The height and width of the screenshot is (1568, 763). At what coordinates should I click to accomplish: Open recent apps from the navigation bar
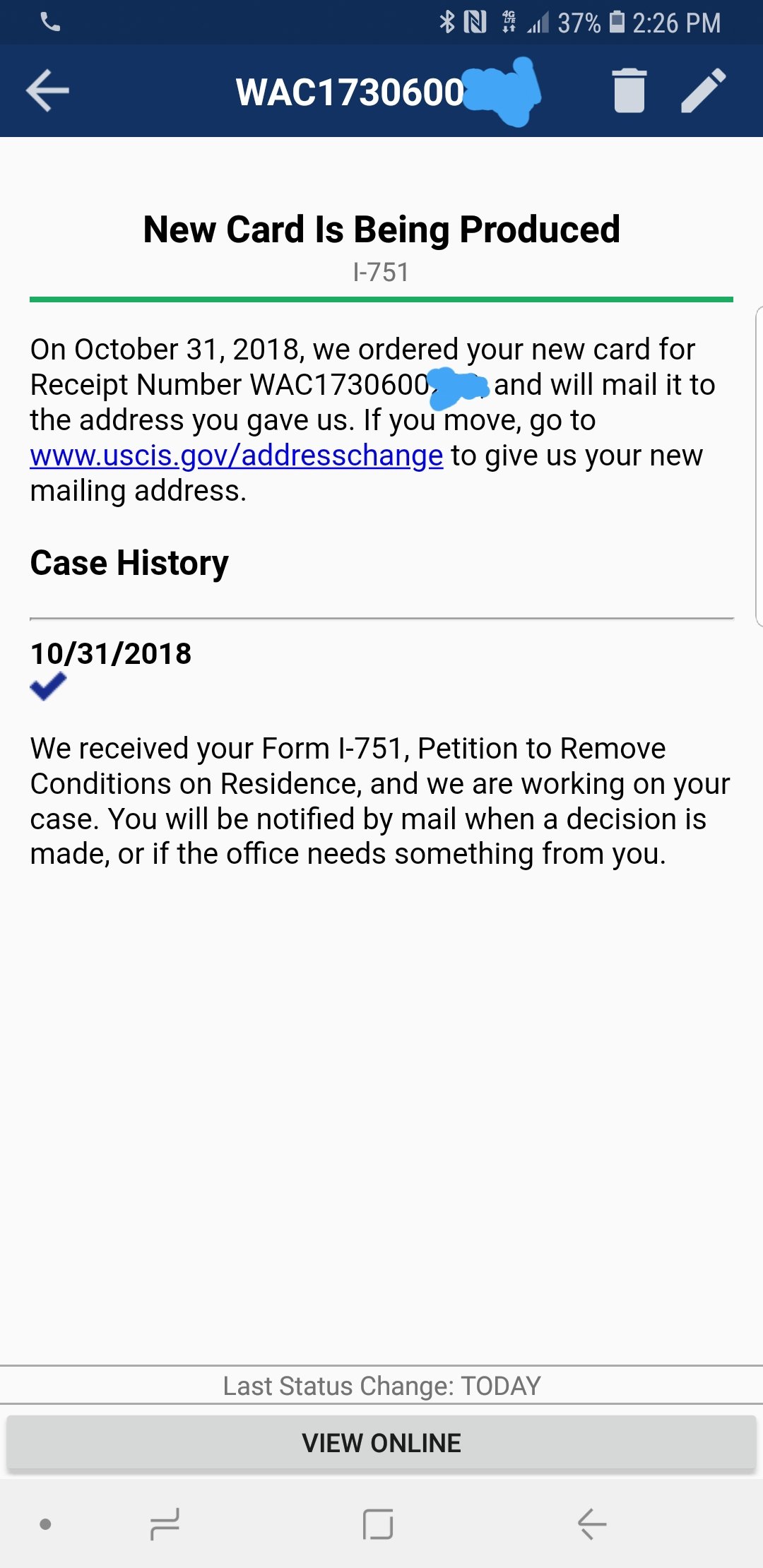pyautogui.click(x=165, y=1524)
